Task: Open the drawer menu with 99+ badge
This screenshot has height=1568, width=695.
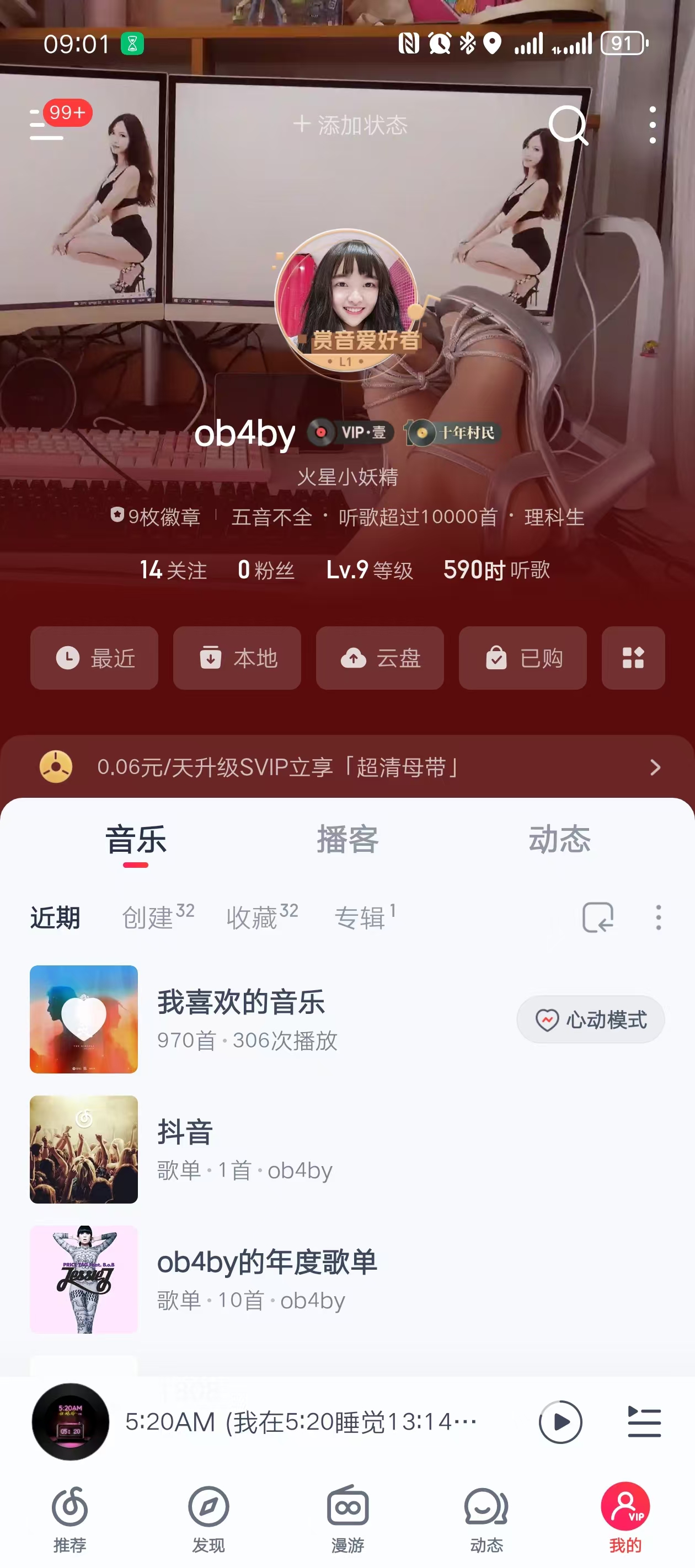Action: [x=47, y=124]
